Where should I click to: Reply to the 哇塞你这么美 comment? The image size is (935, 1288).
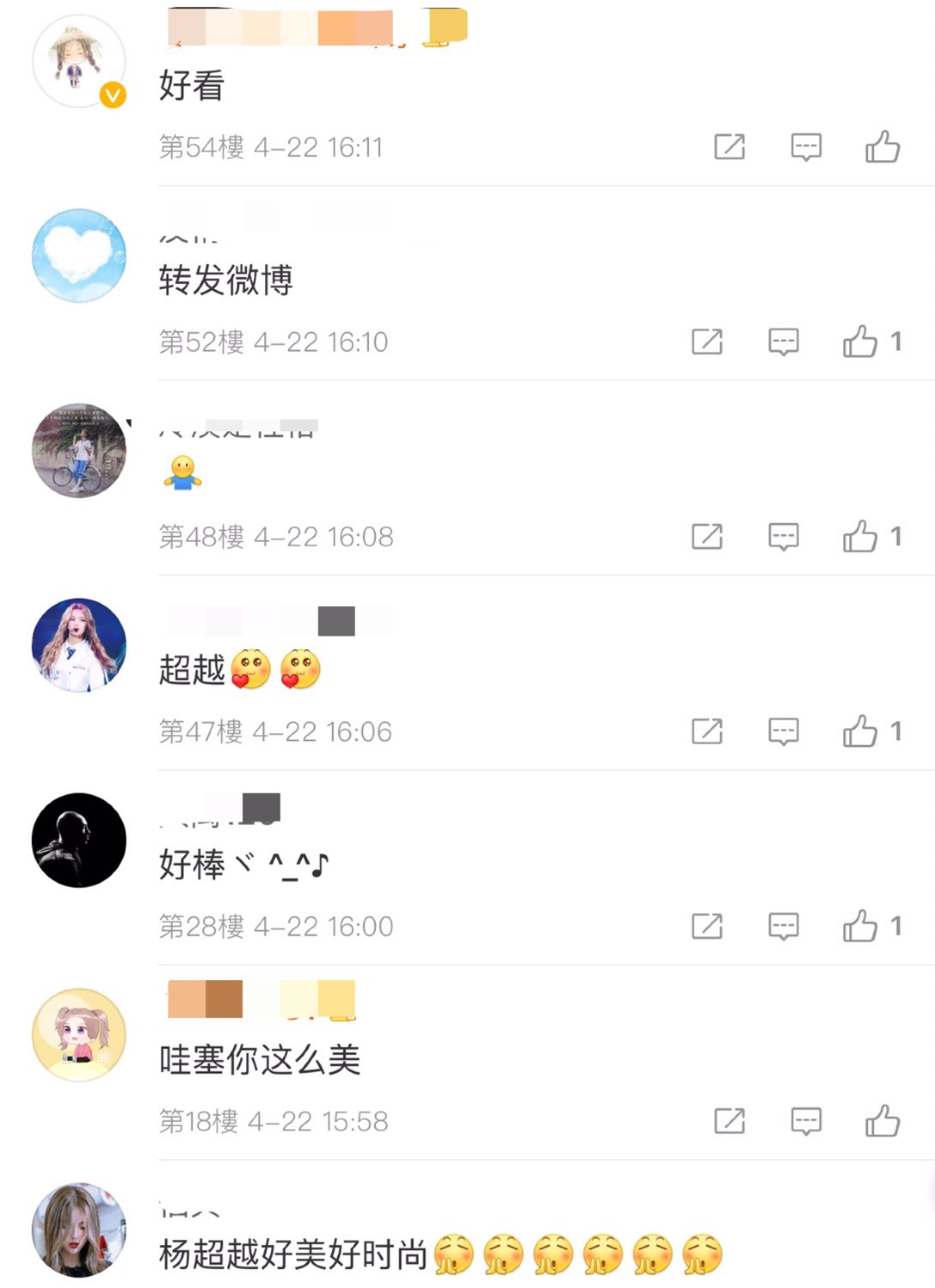click(x=805, y=1120)
